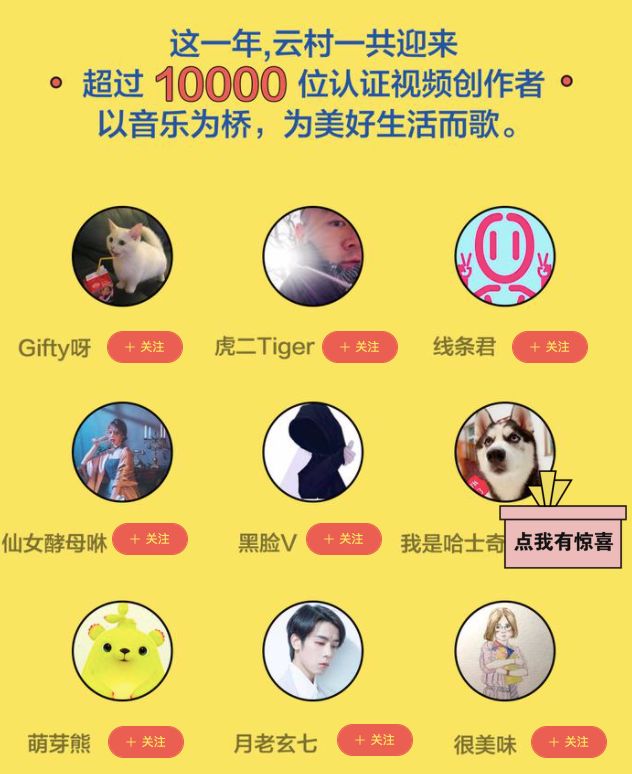Follow 黑脸V
This screenshot has width=632, height=774.
tap(343, 539)
